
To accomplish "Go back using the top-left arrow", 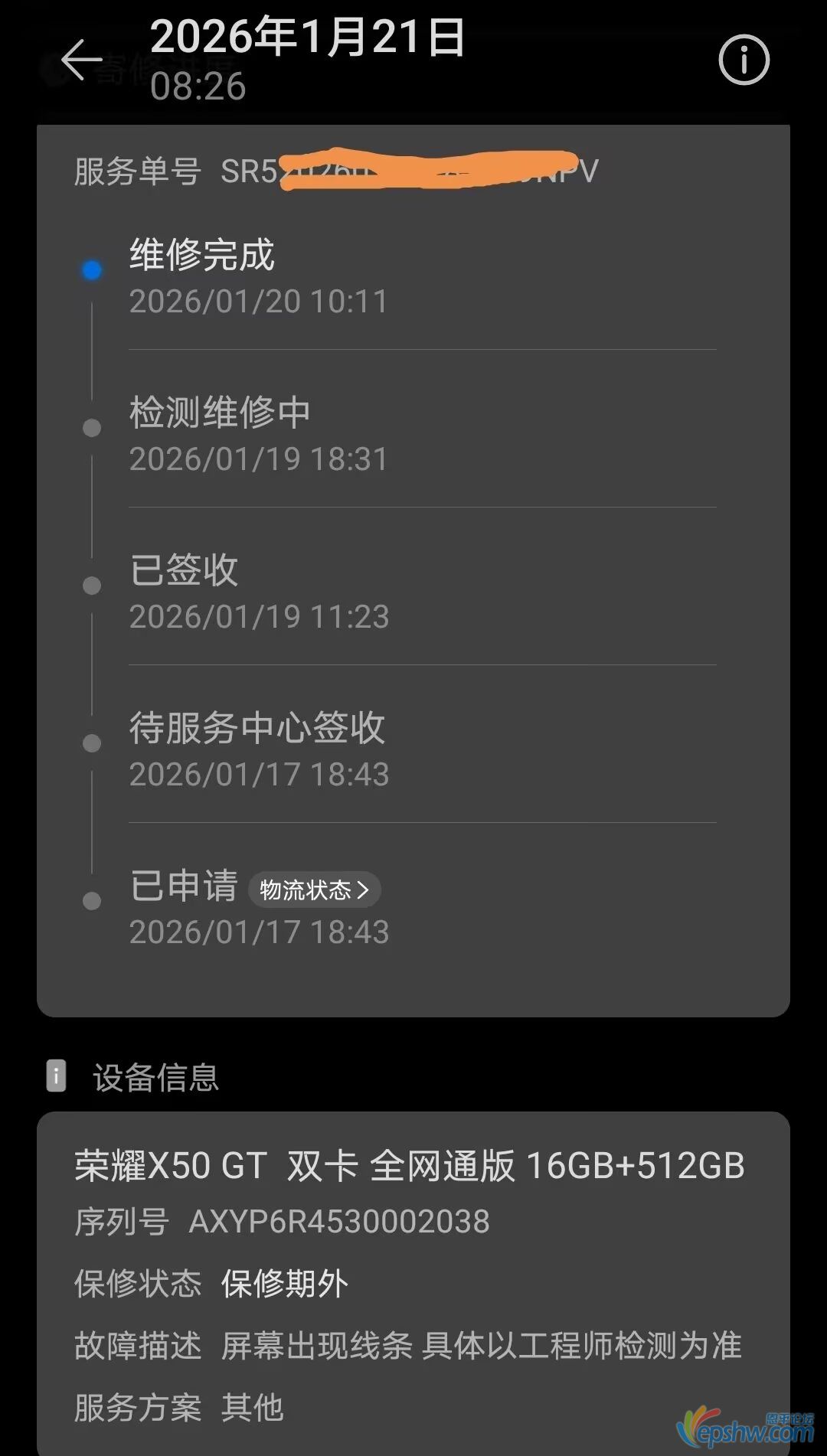I will tap(81, 60).
